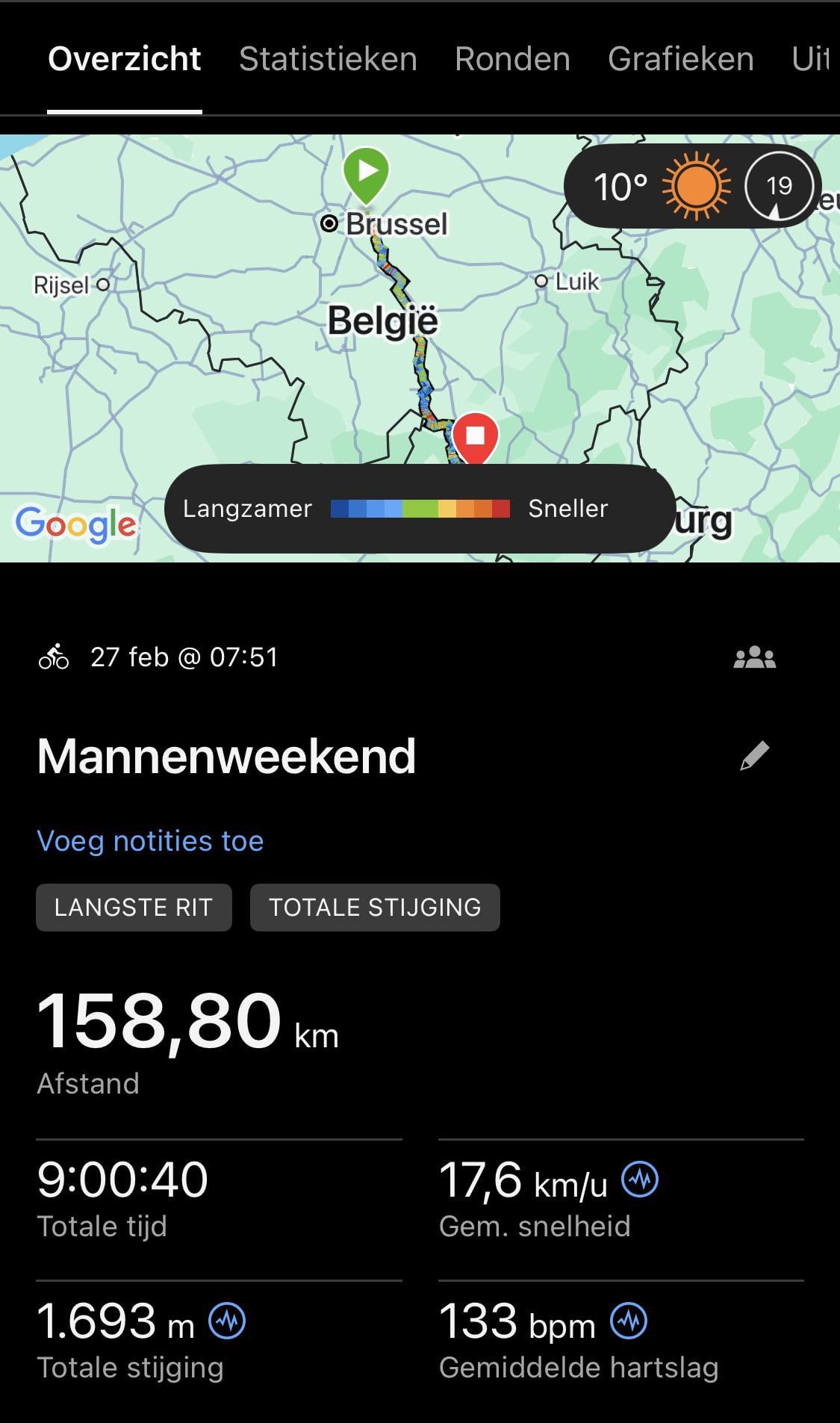Screen dimensions: 840x1423
Task: Open the LANGSTE RIT record badge
Action: [x=134, y=908]
